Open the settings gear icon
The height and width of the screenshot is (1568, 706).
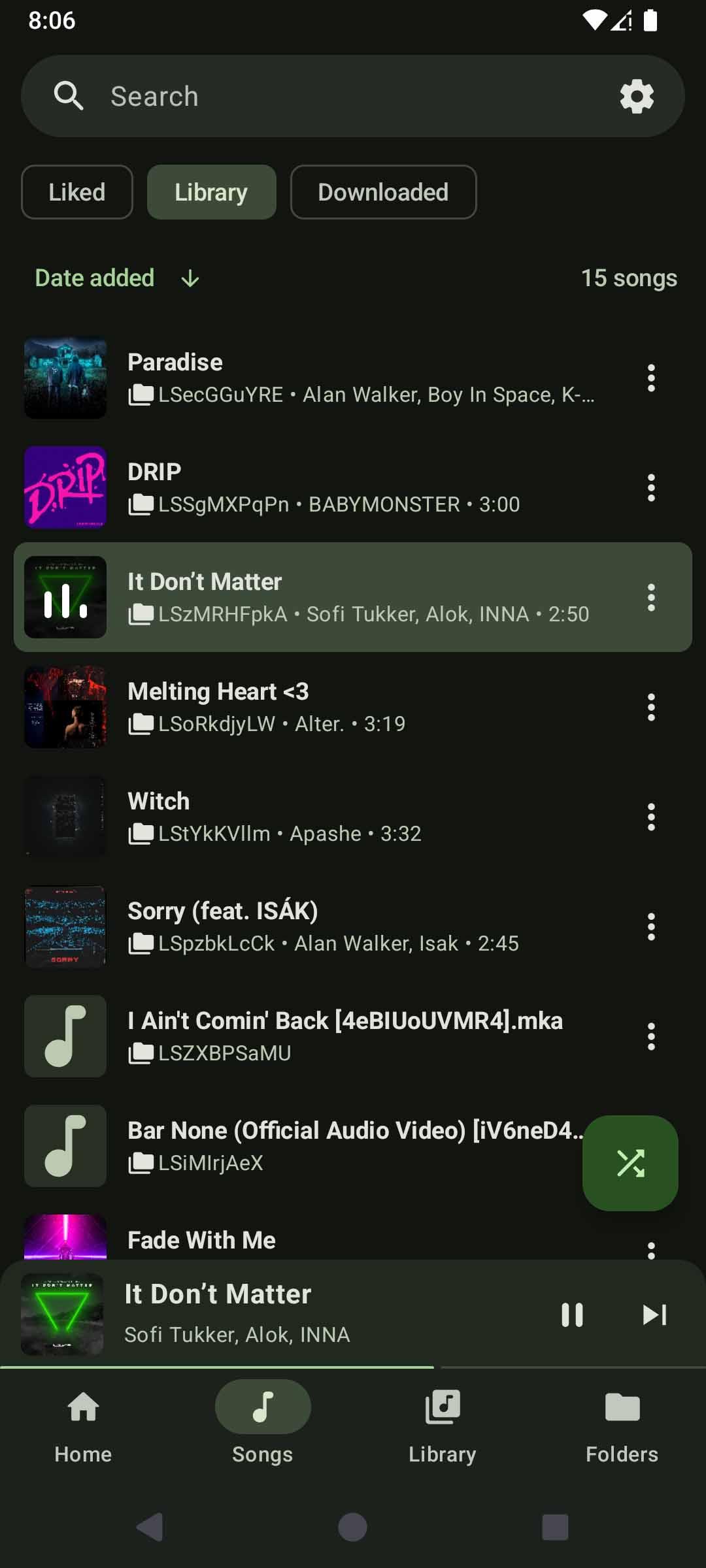(637, 97)
